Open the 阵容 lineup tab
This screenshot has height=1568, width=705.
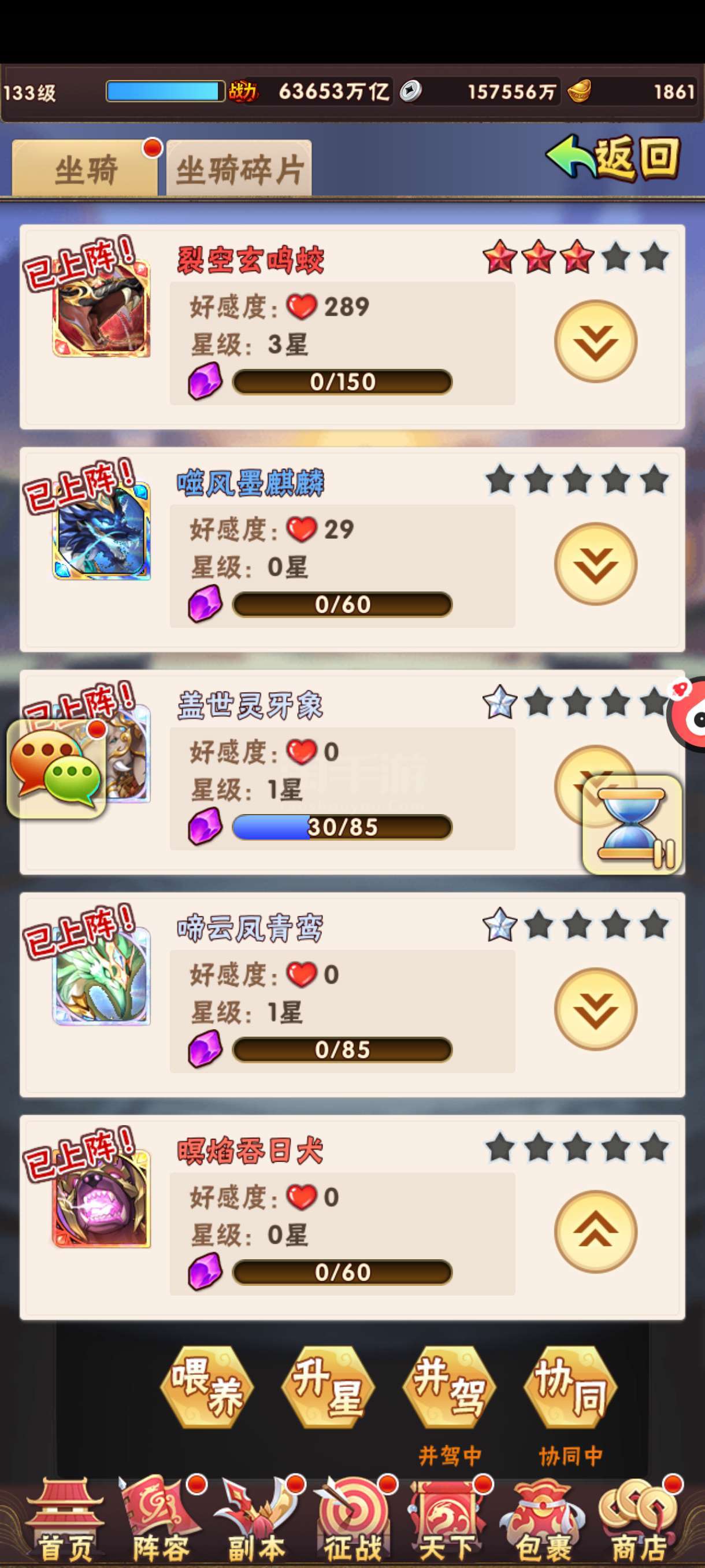coord(160,1522)
